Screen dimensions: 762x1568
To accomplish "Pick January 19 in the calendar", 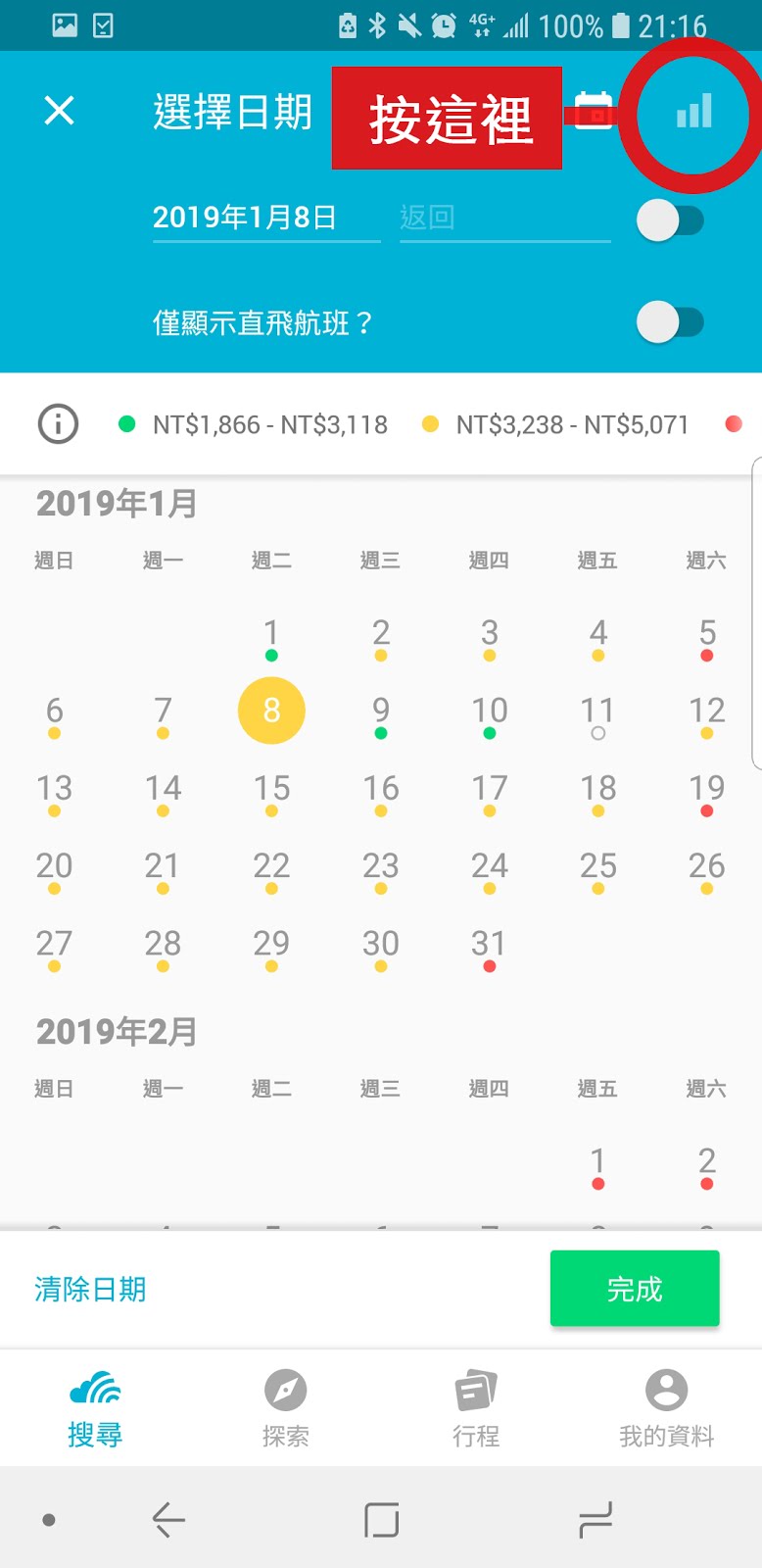I will tap(706, 790).
